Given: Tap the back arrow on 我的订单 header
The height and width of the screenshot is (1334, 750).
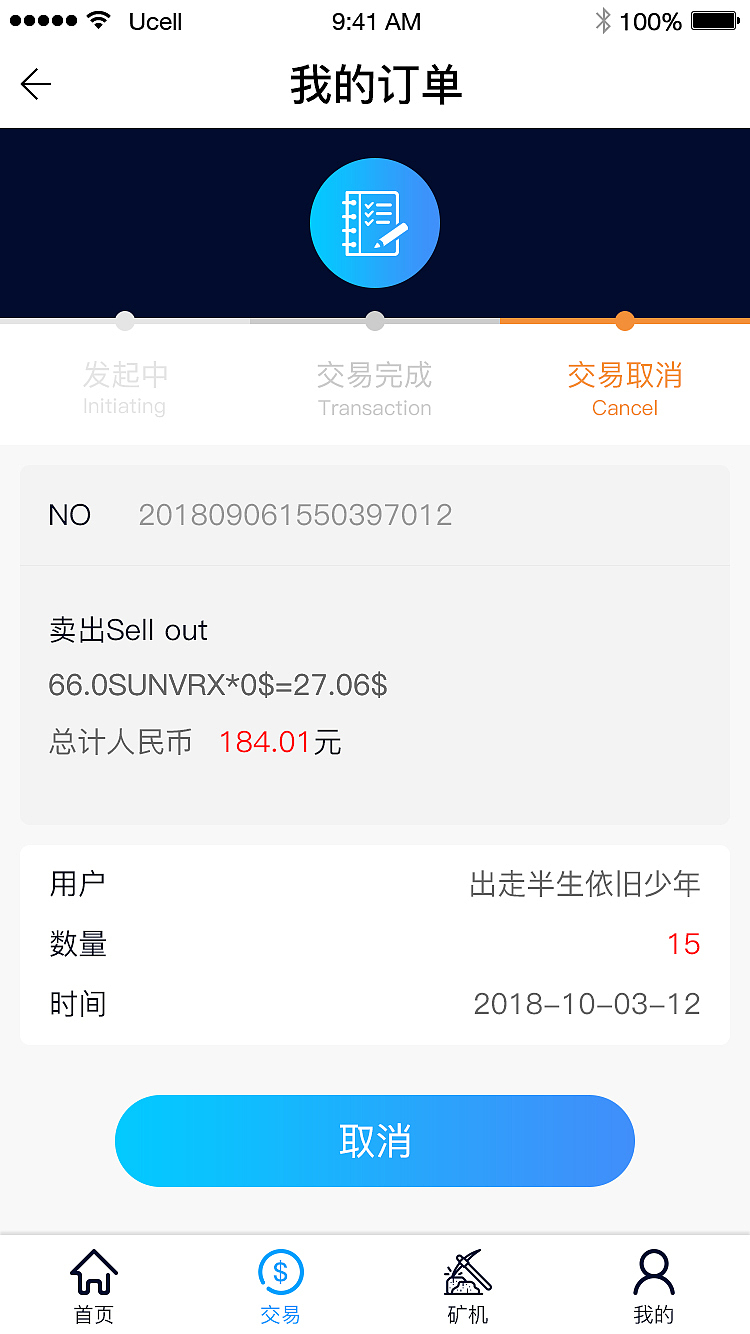Looking at the screenshot, I should [x=36, y=84].
